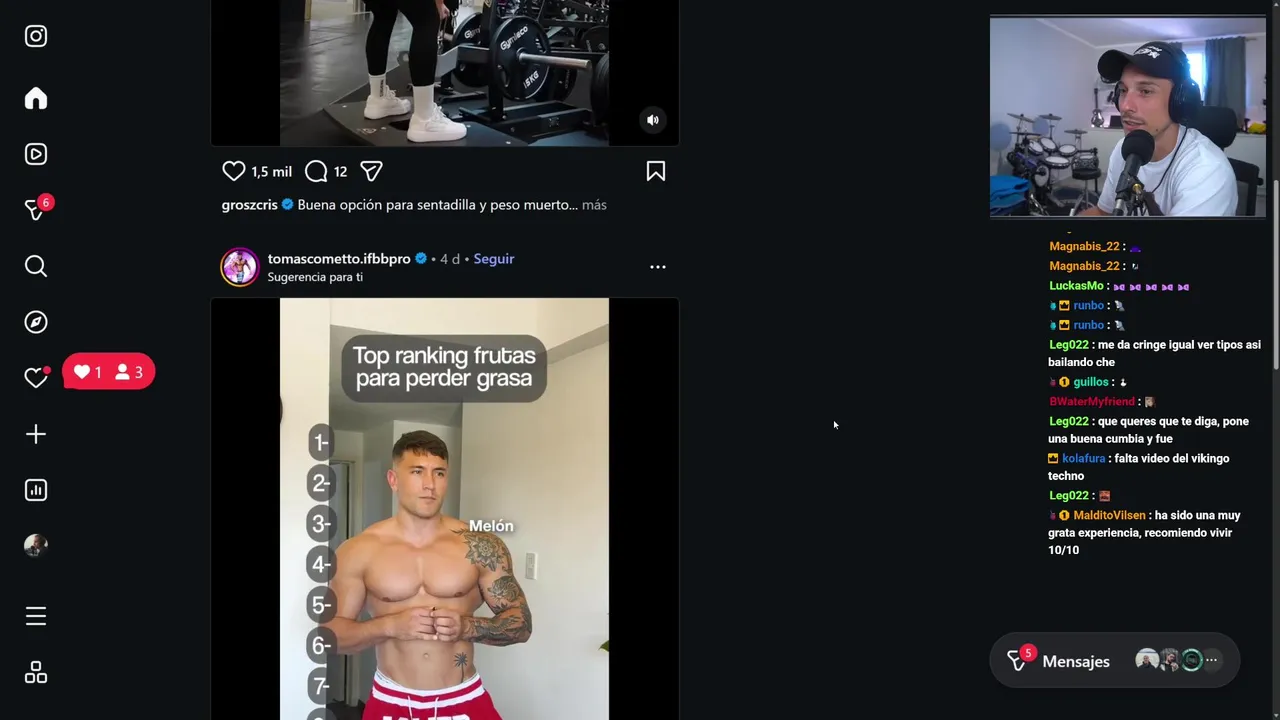
Task: Open your profile avatar in the sidebar
Action: click(36, 545)
